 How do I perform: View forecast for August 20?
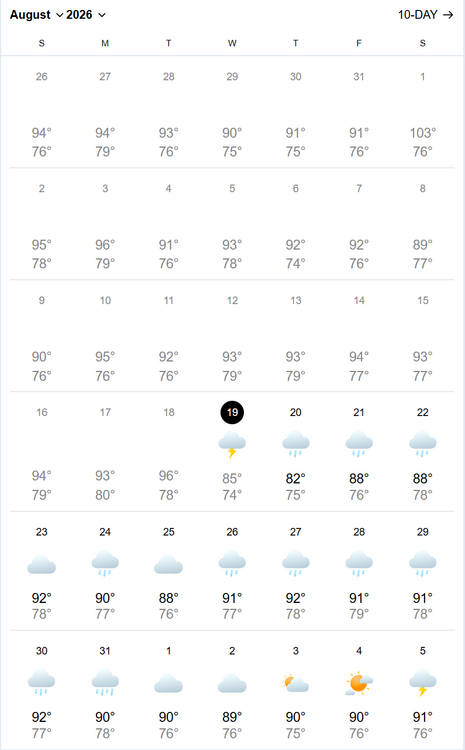(296, 452)
